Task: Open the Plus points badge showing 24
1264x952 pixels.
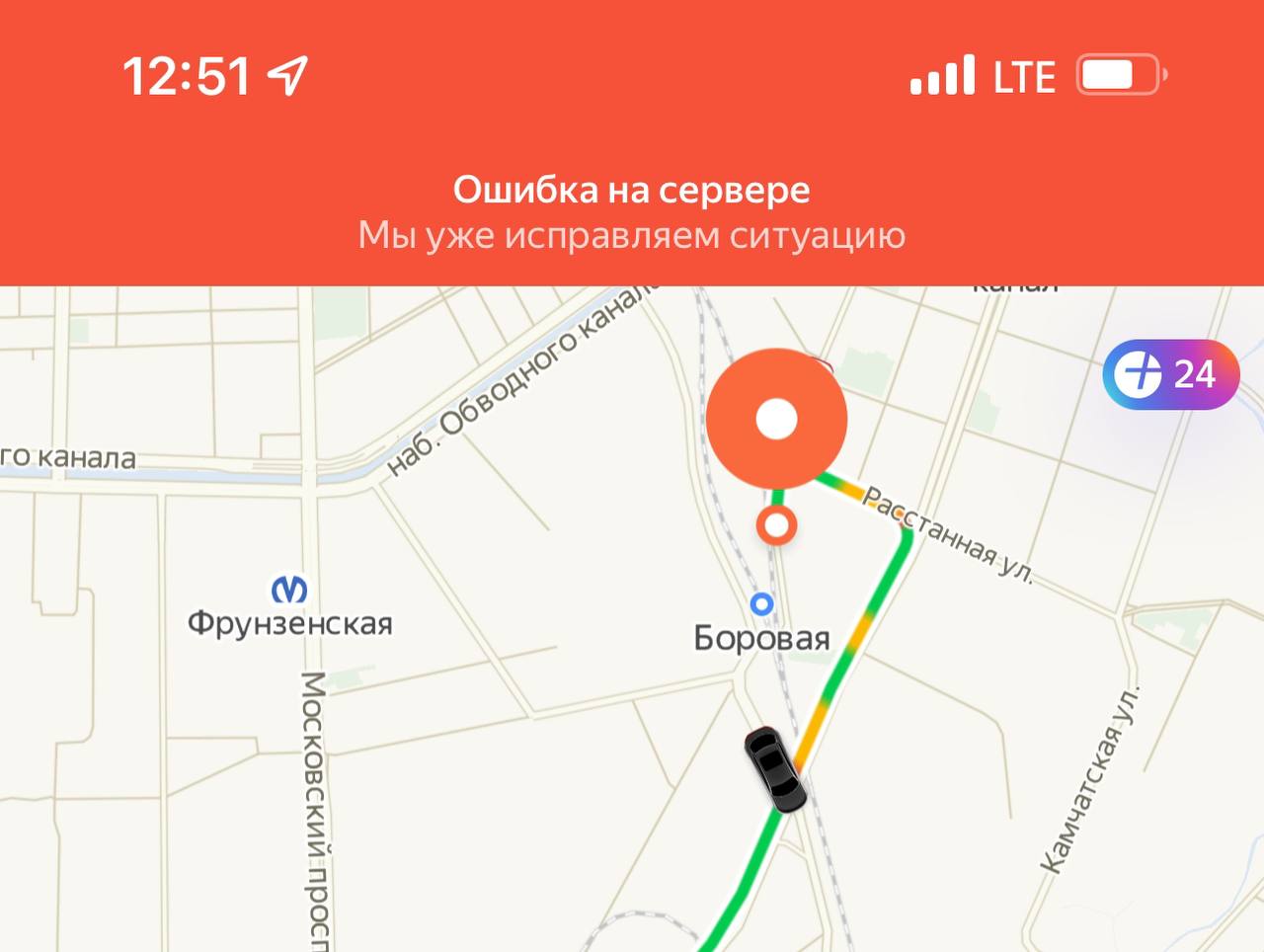Action: [1170, 374]
